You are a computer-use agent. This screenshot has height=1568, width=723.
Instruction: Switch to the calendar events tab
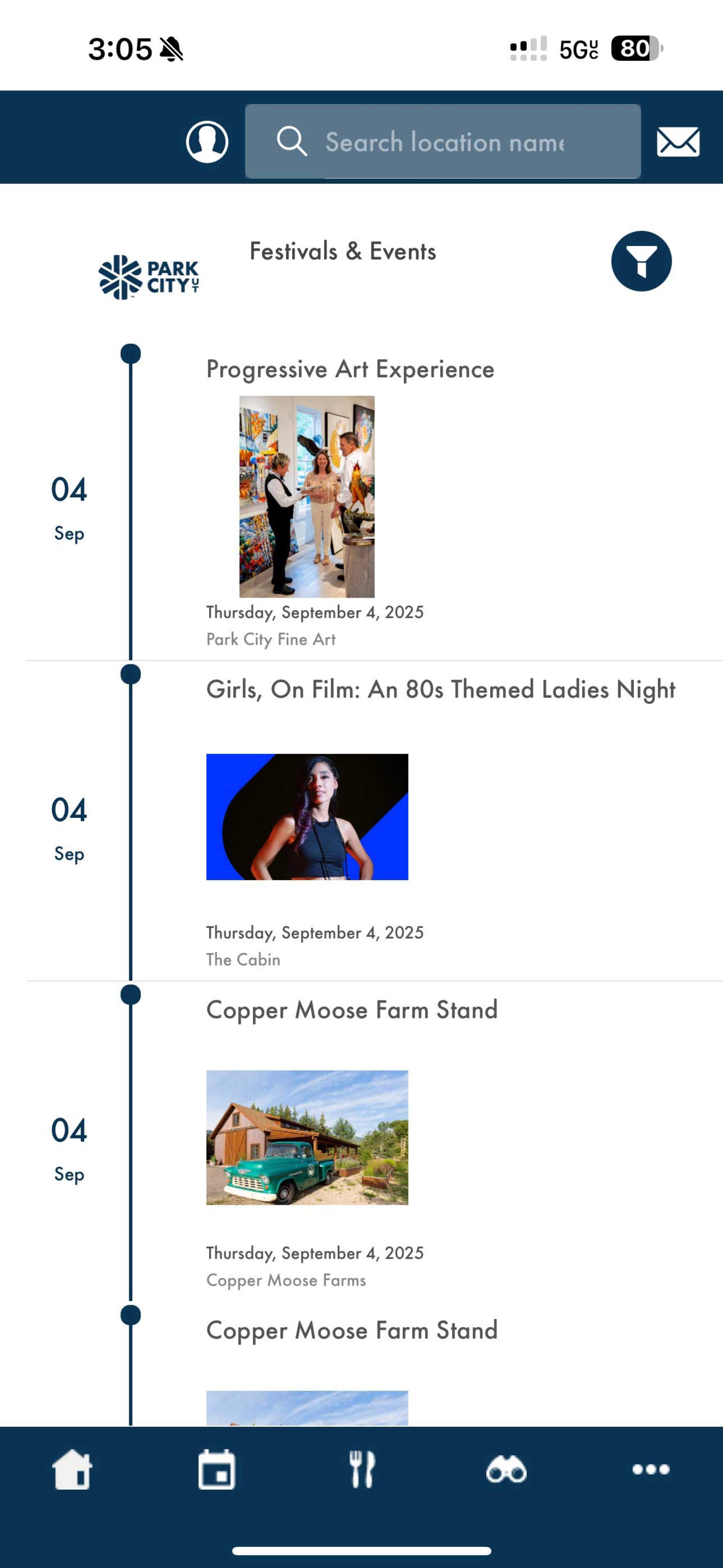[217, 1469]
